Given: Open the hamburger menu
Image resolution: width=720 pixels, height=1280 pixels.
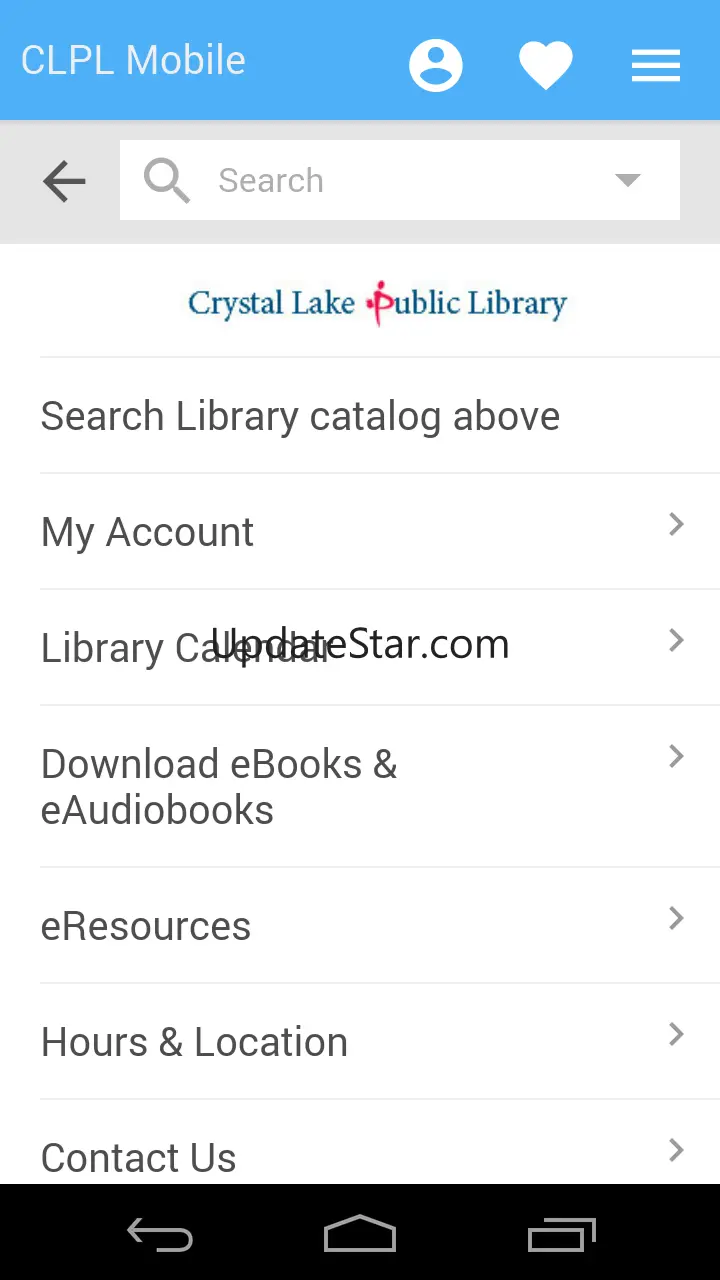Looking at the screenshot, I should point(656,66).
